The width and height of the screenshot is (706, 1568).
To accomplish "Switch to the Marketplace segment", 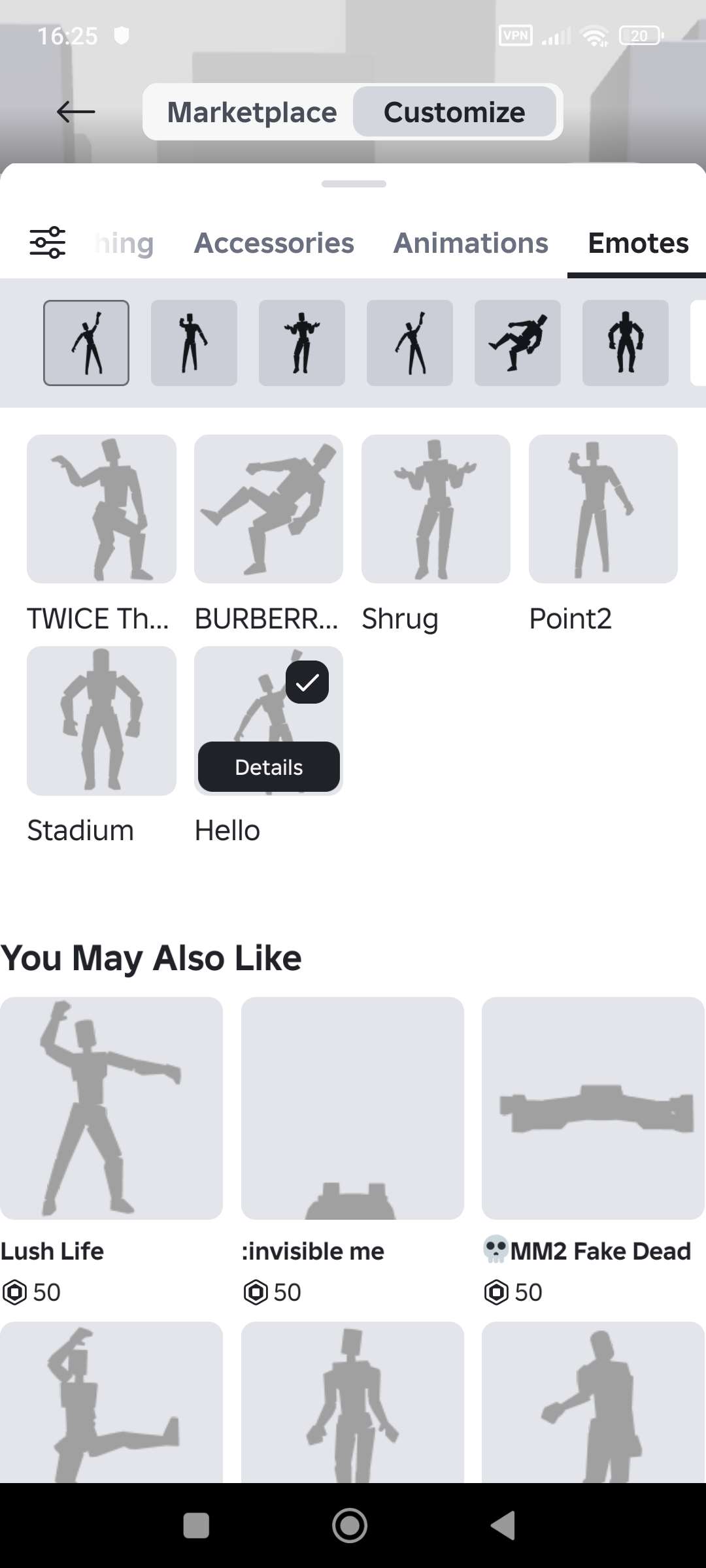I will 252,112.
